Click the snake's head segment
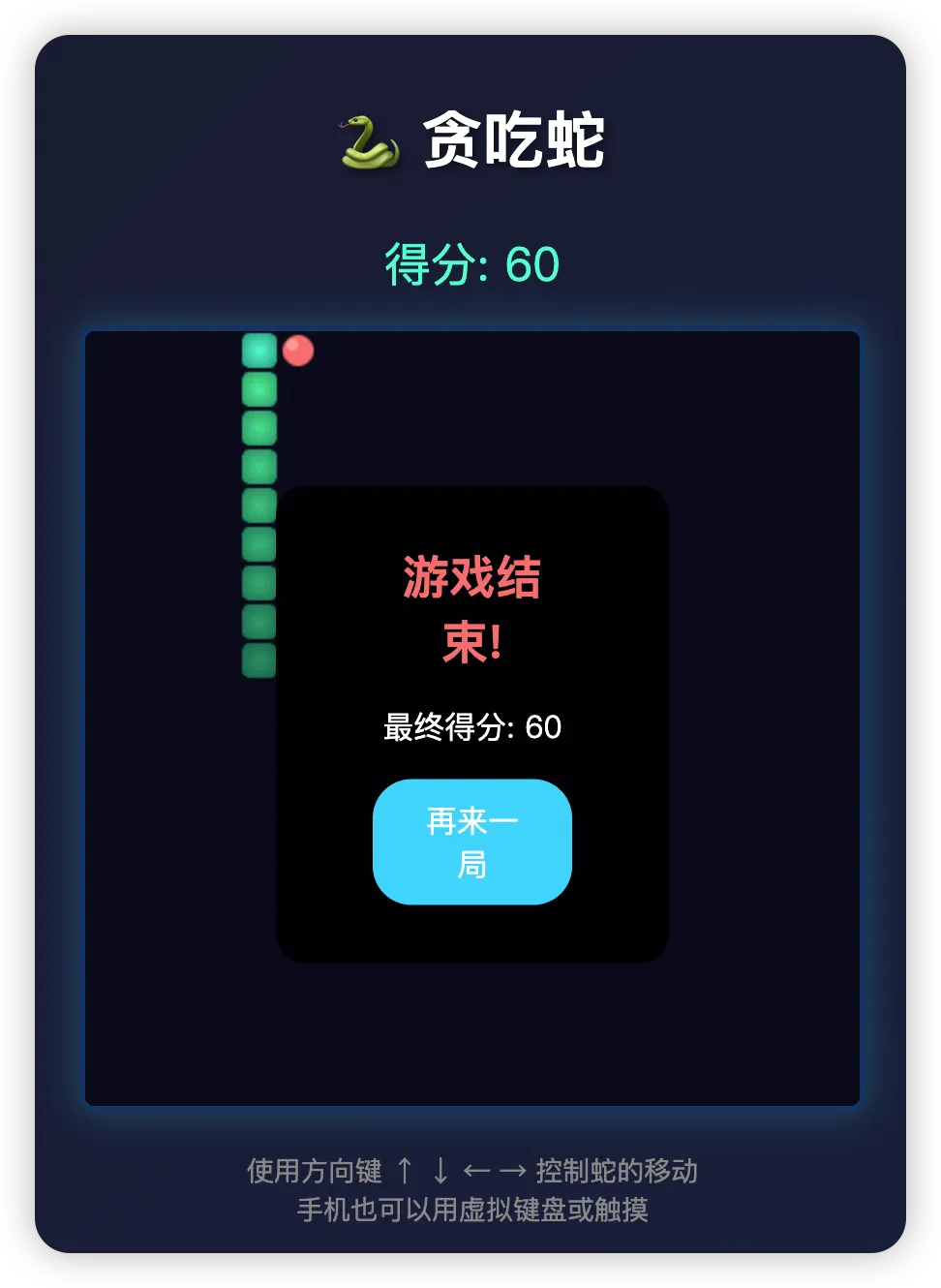The image size is (941, 1288). [258, 351]
